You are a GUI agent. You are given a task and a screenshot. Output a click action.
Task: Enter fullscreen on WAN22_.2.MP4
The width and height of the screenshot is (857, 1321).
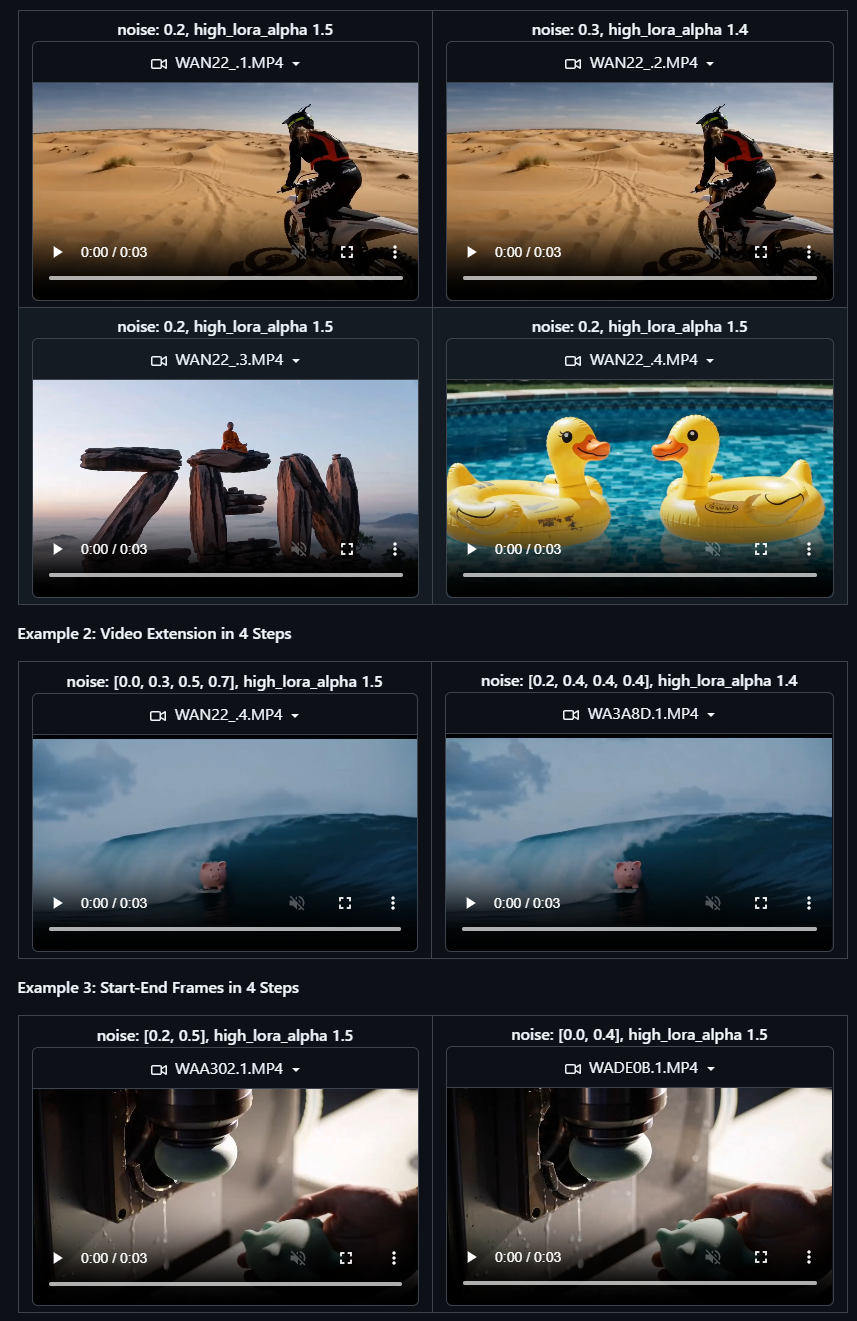point(761,252)
